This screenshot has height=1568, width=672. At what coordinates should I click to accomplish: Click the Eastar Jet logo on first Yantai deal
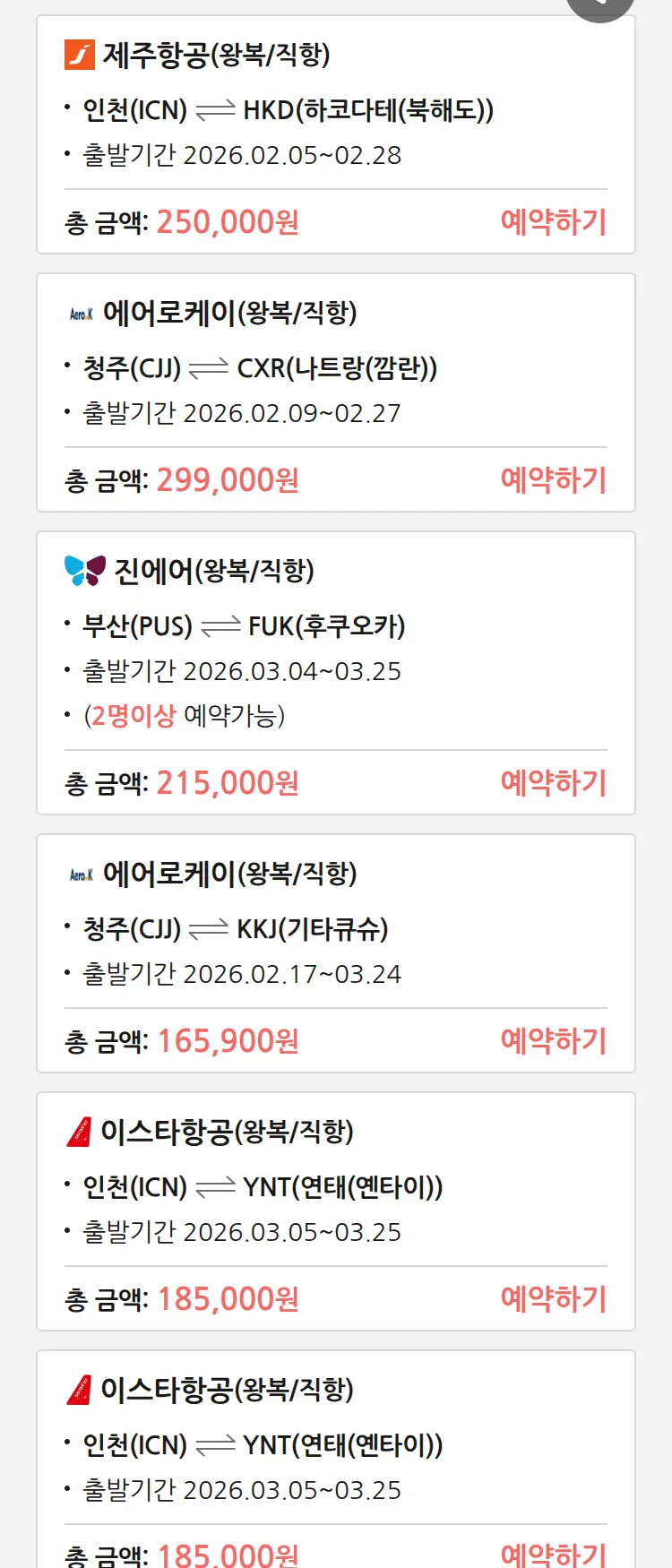(x=80, y=1131)
